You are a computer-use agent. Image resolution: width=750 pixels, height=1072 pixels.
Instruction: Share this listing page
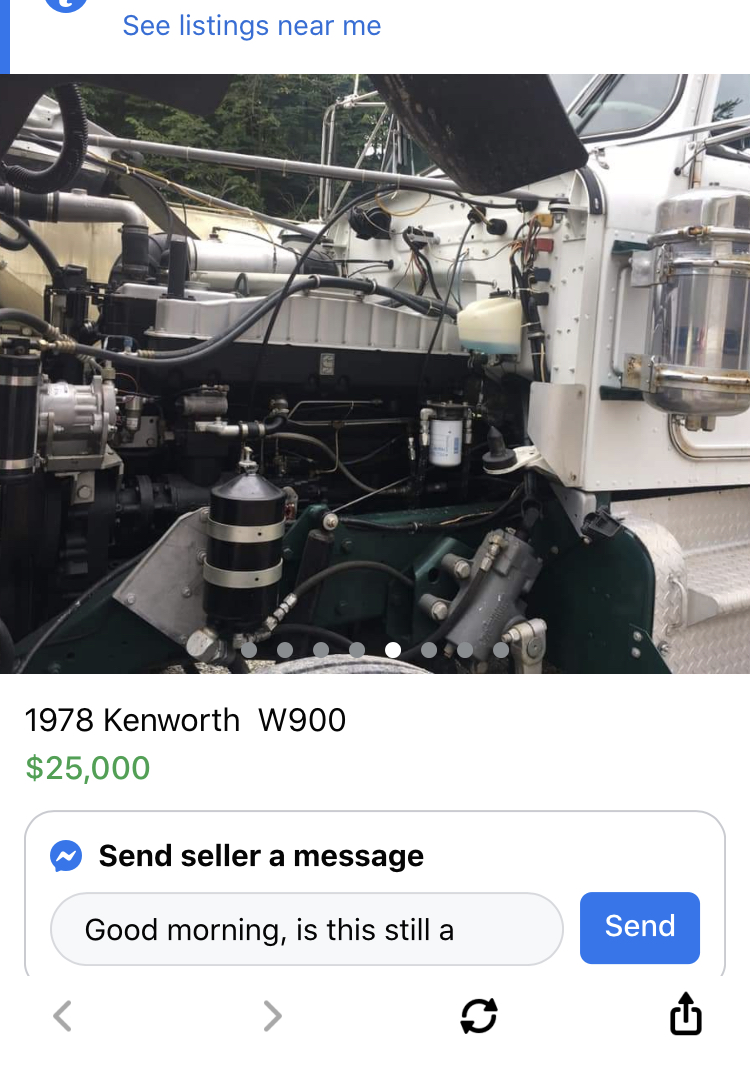point(685,1015)
